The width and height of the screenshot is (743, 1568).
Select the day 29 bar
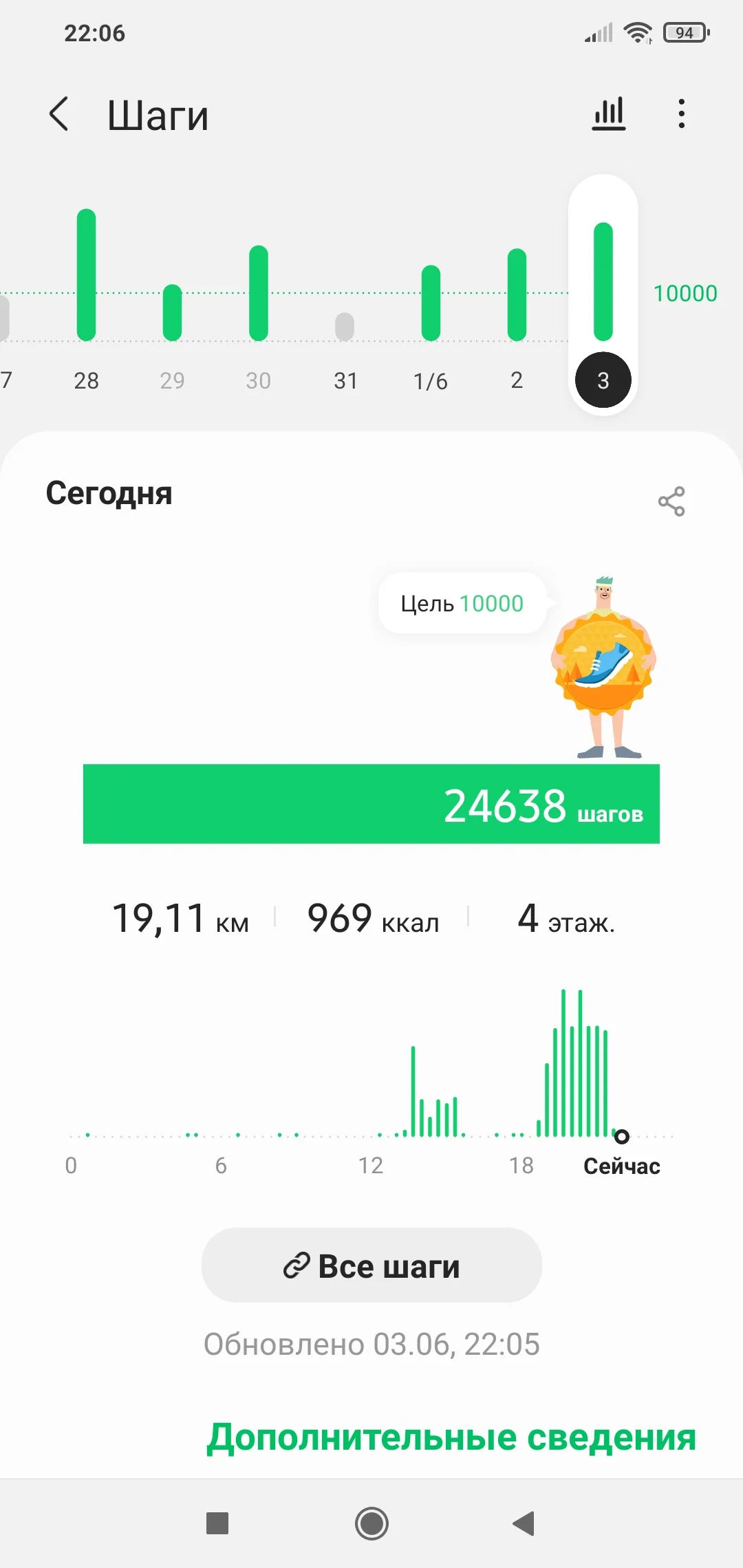172,313
